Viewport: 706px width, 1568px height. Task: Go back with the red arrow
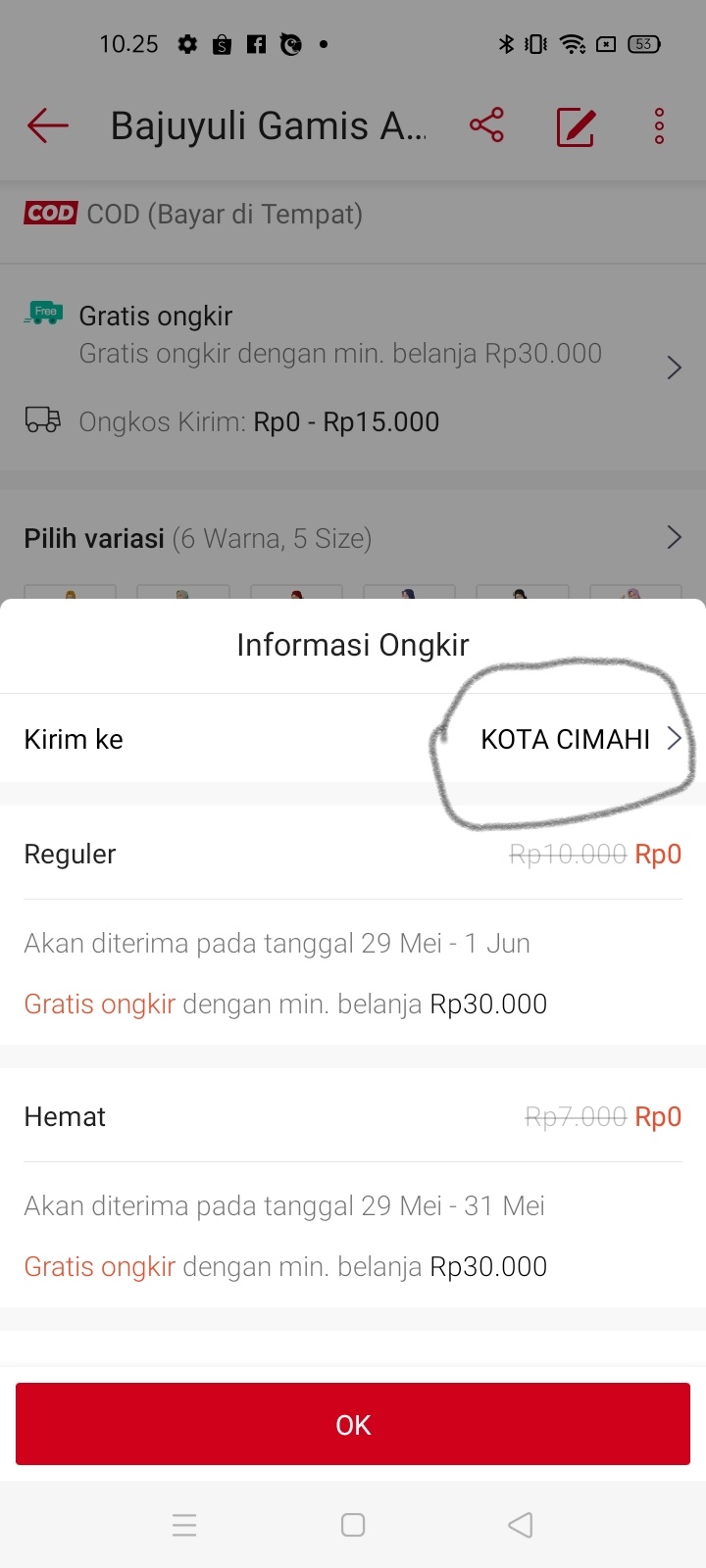tap(47, 125)
